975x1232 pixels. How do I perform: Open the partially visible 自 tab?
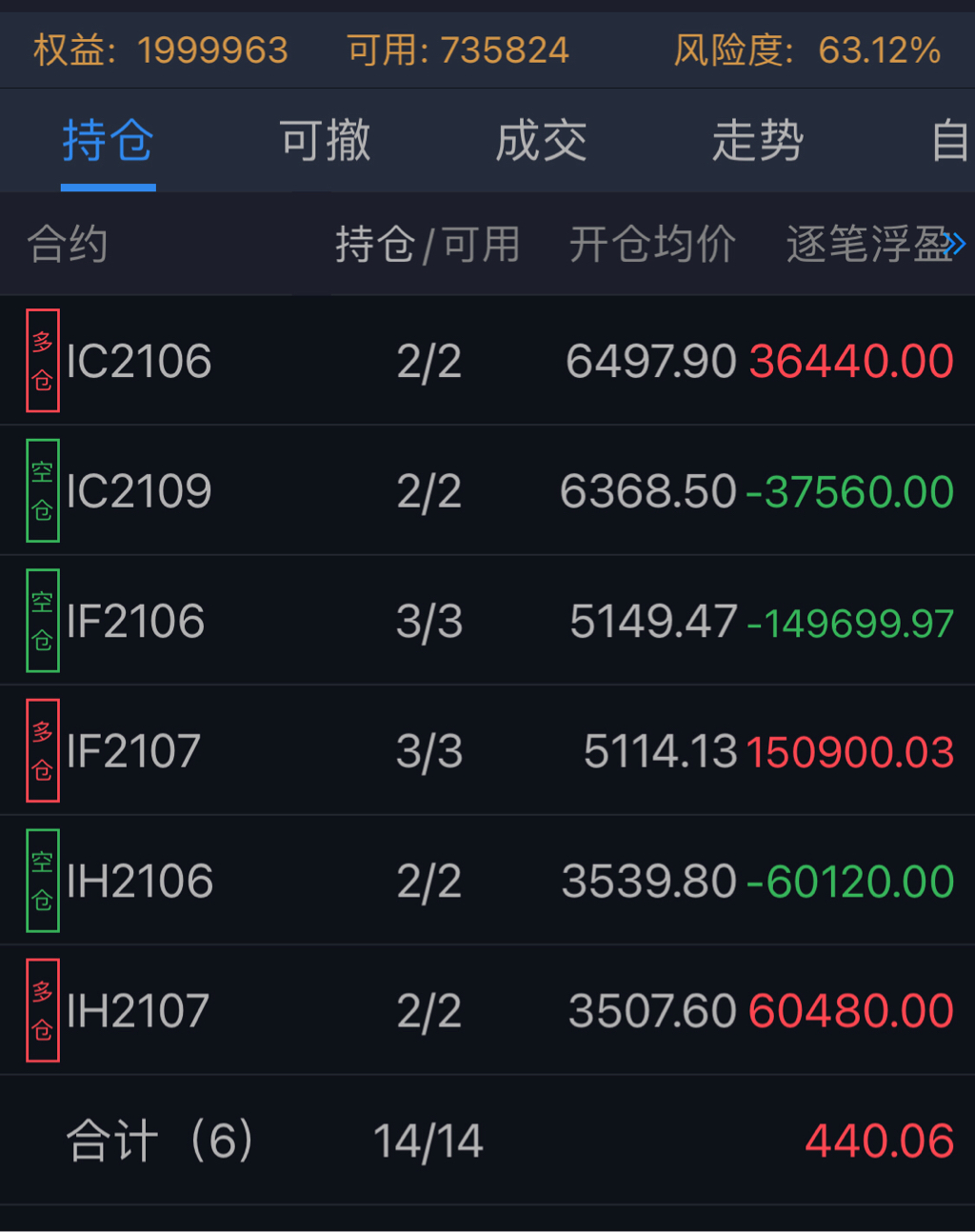click(950, 142)
